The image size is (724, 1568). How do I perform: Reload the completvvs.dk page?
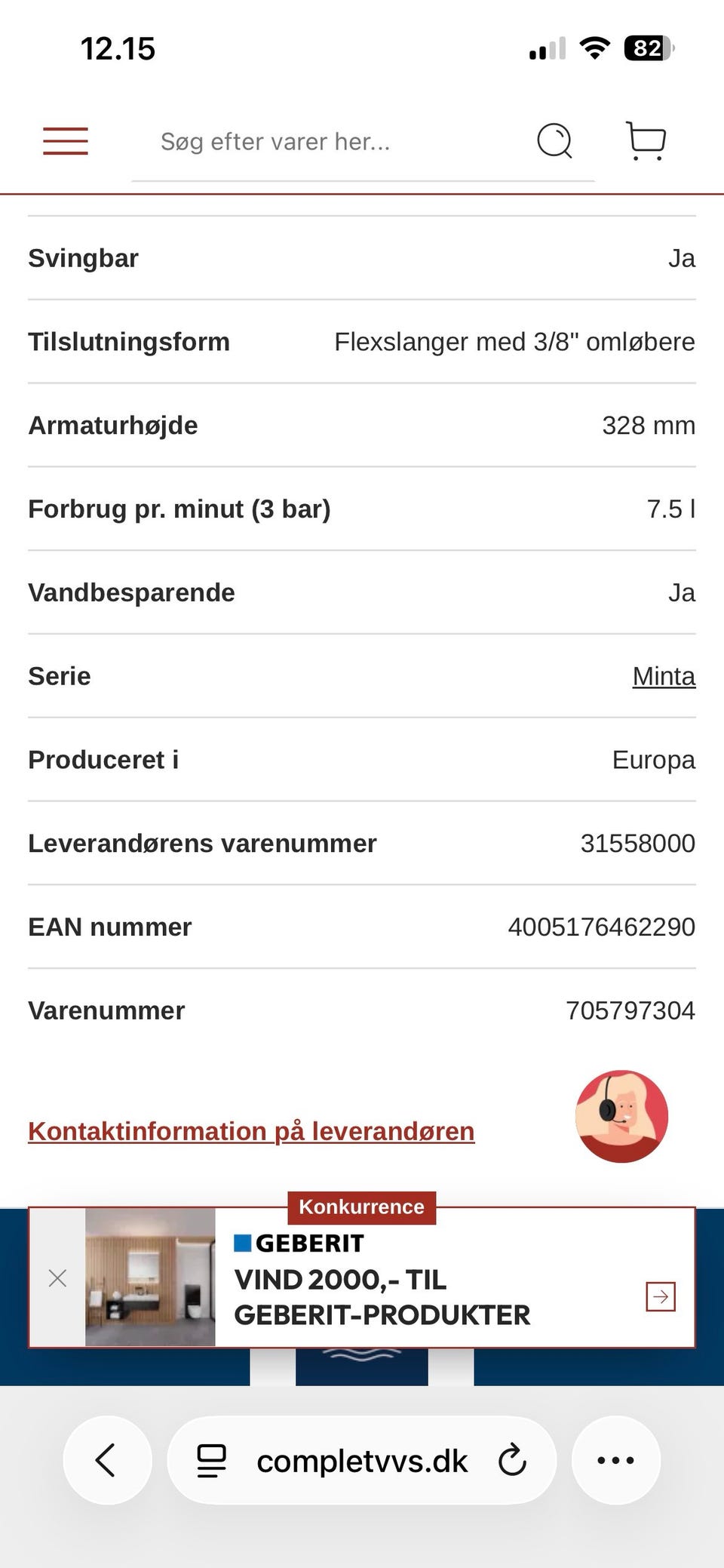click(512, 1460)
